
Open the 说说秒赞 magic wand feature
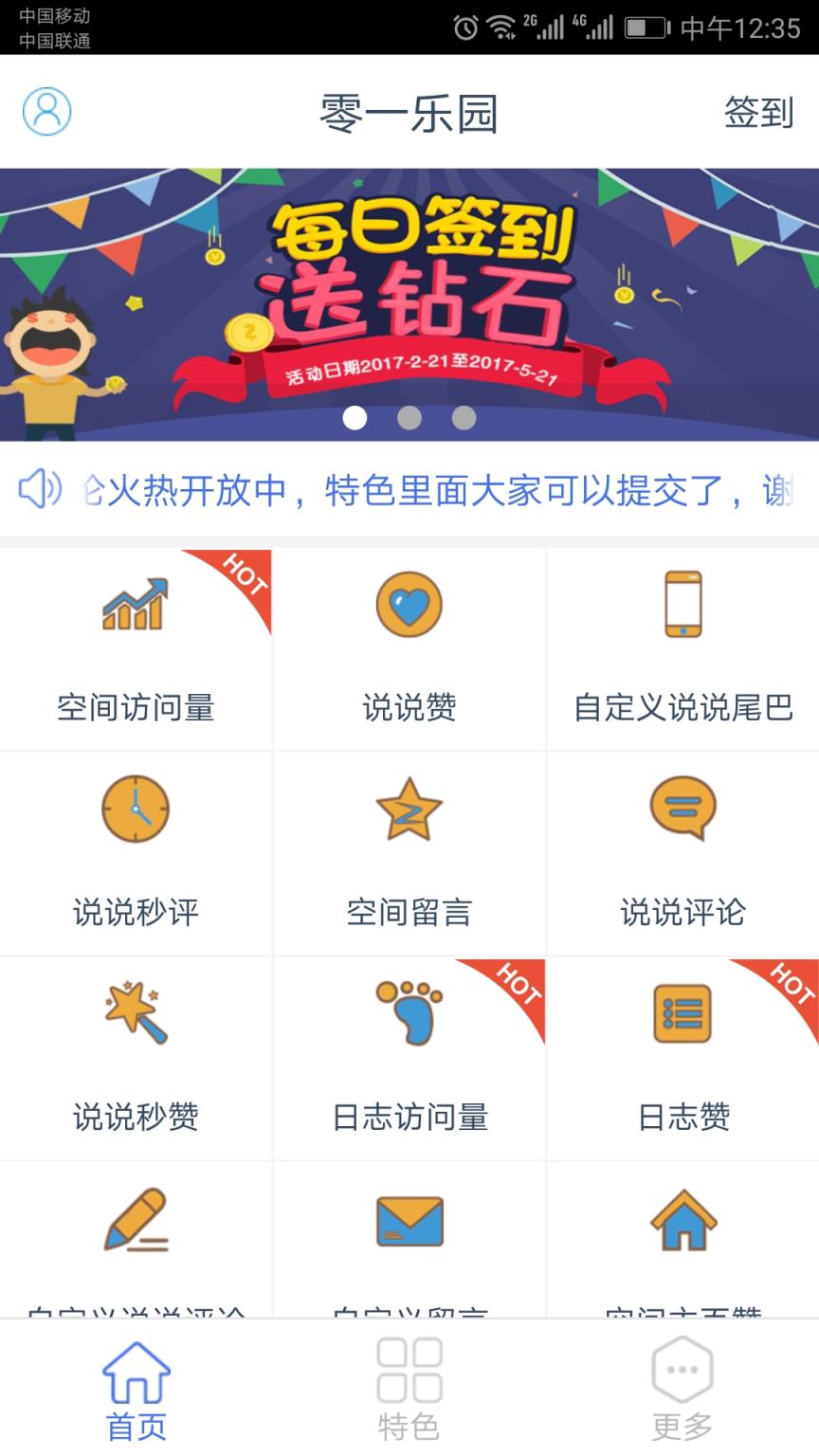tap(136, 1013)
